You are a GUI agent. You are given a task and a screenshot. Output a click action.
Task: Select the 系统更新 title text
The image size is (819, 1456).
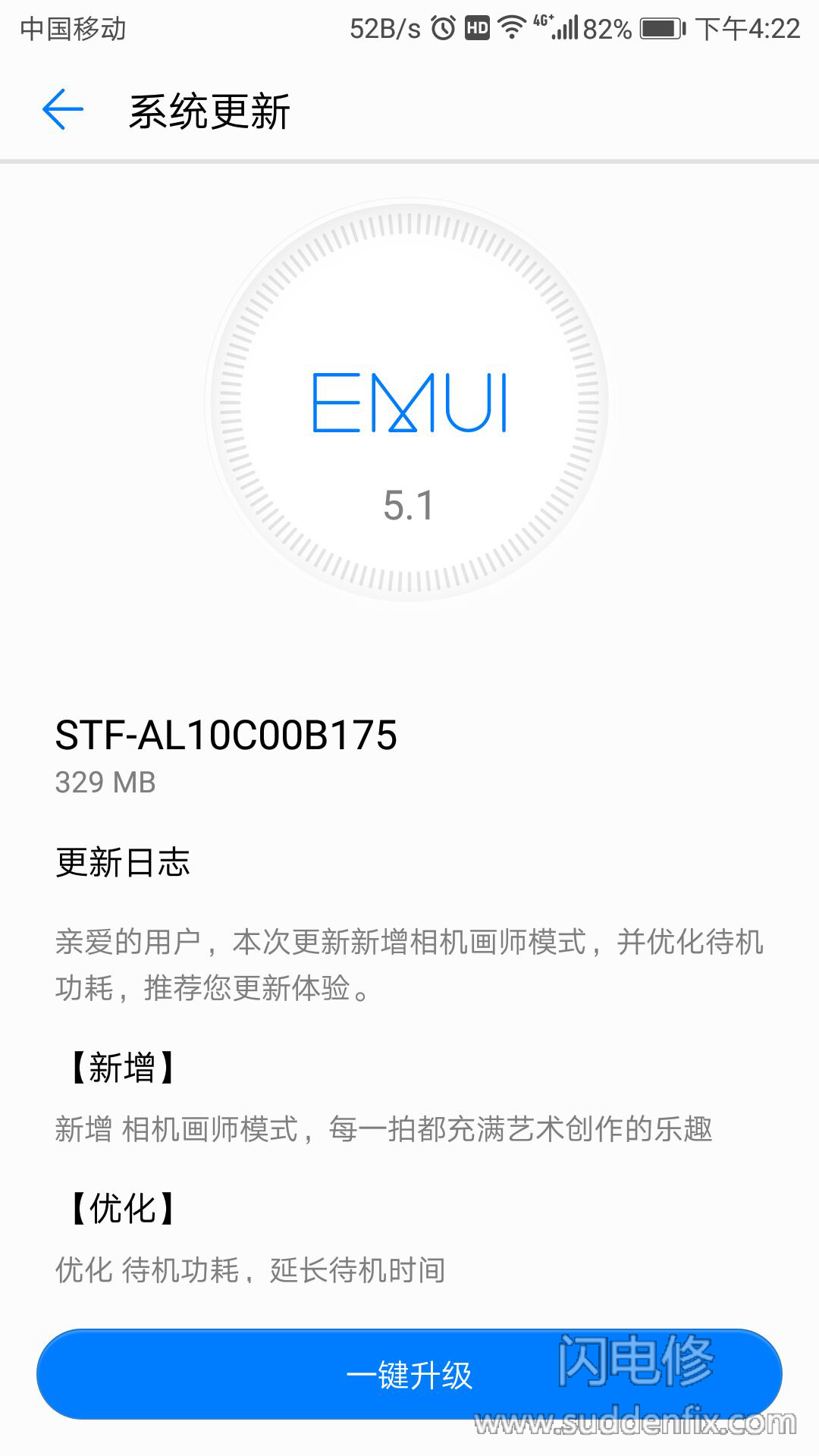209,111
